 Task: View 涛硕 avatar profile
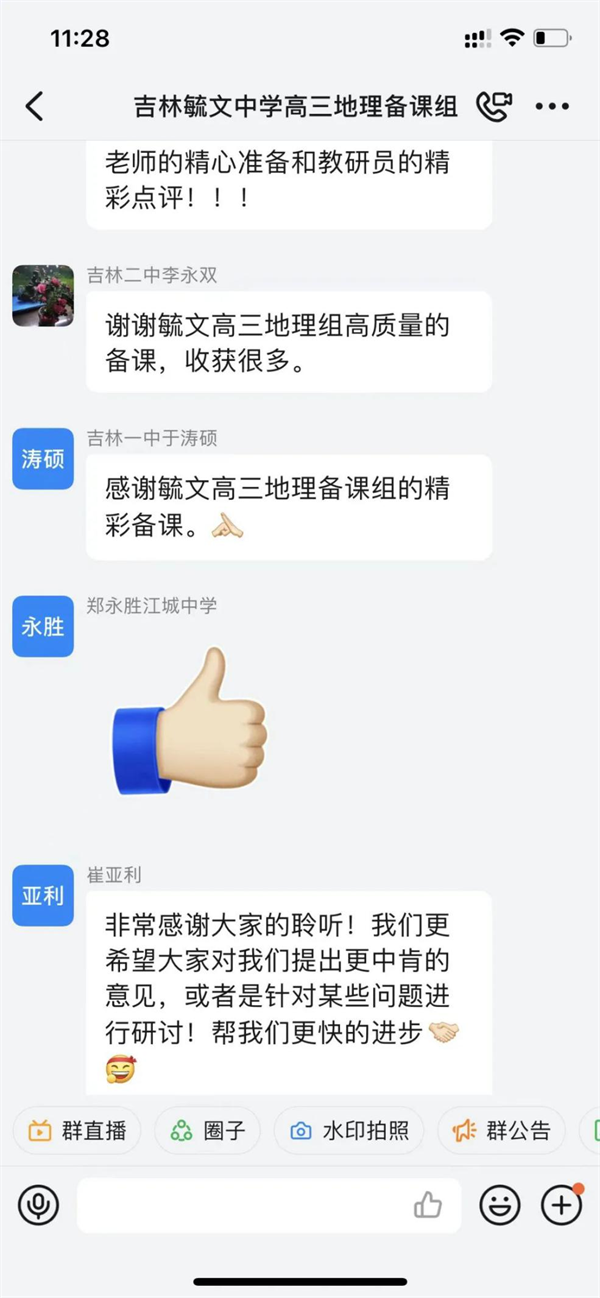coord(43,459)
